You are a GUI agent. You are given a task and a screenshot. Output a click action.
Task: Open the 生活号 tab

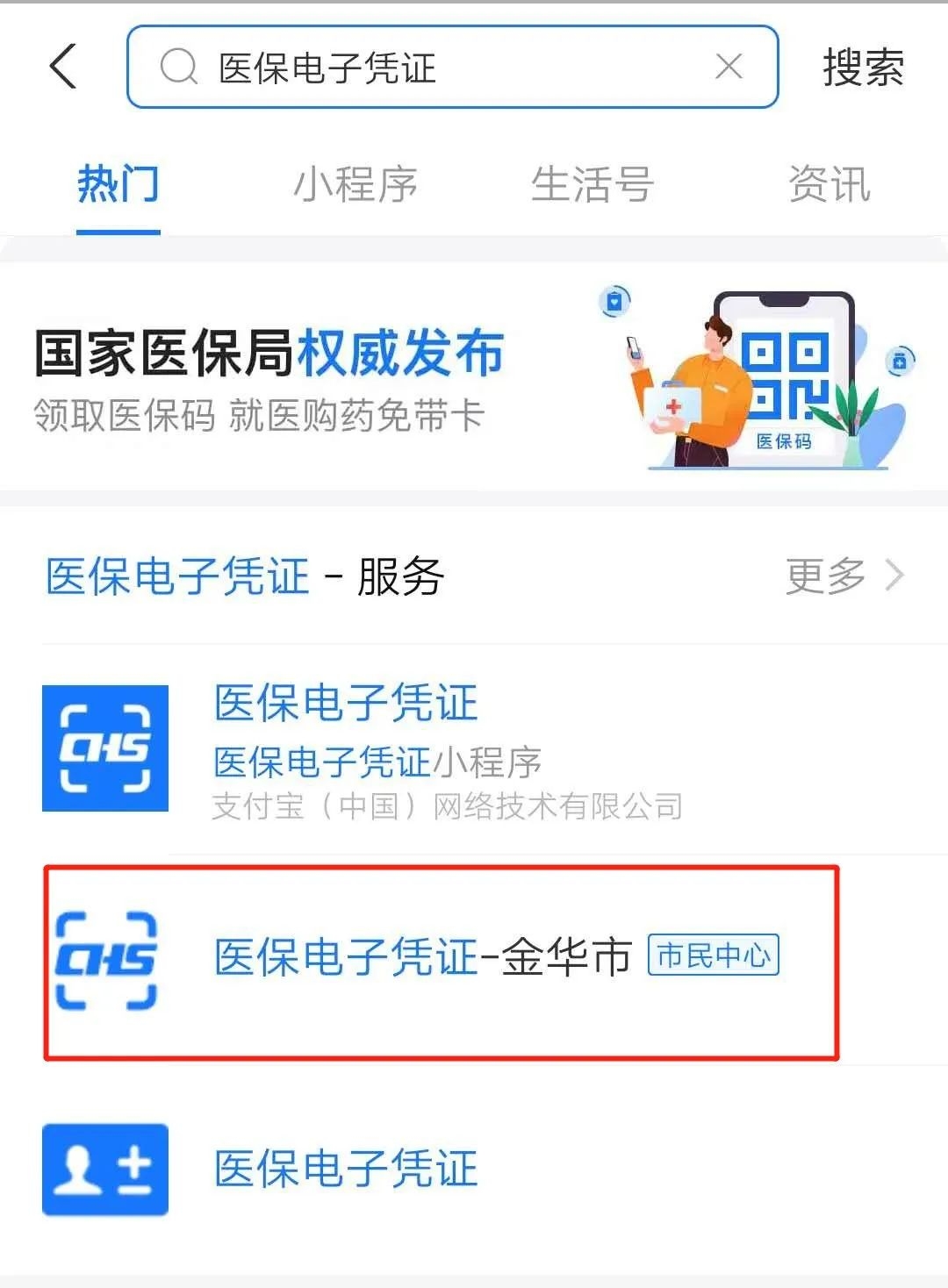(592, 185)
